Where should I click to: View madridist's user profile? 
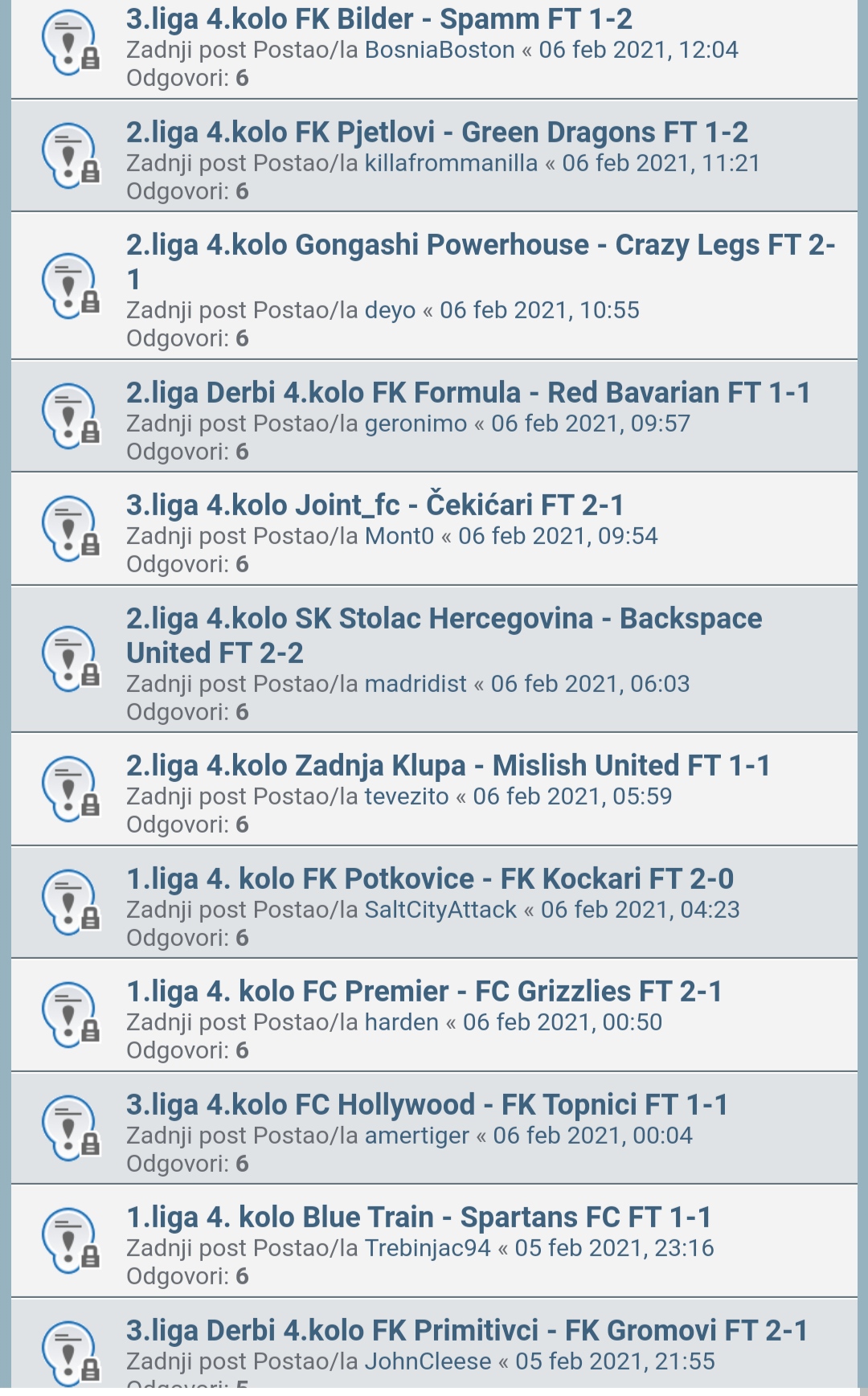(x=416, y=684)
